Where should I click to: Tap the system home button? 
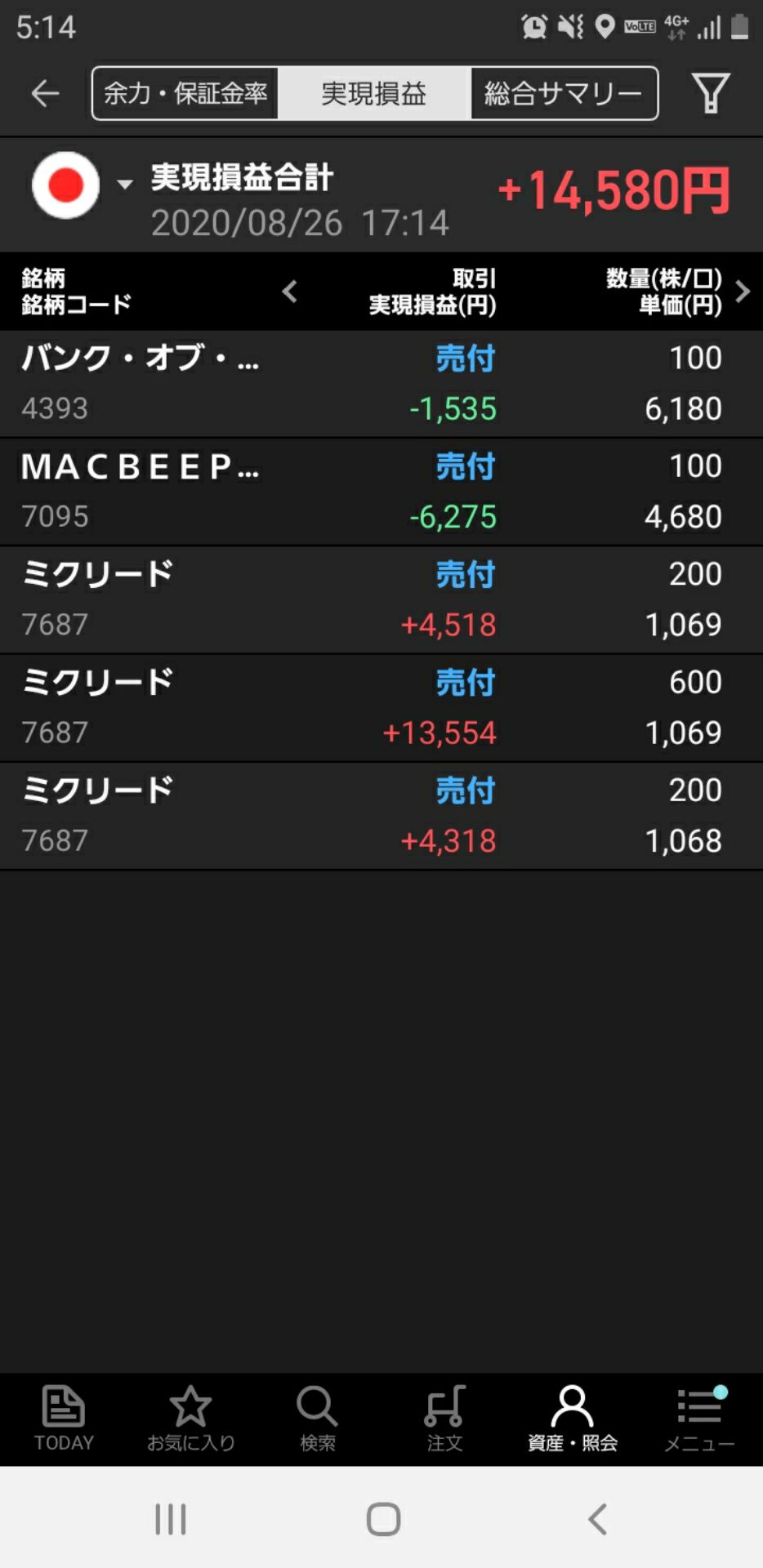[382, 1519]
